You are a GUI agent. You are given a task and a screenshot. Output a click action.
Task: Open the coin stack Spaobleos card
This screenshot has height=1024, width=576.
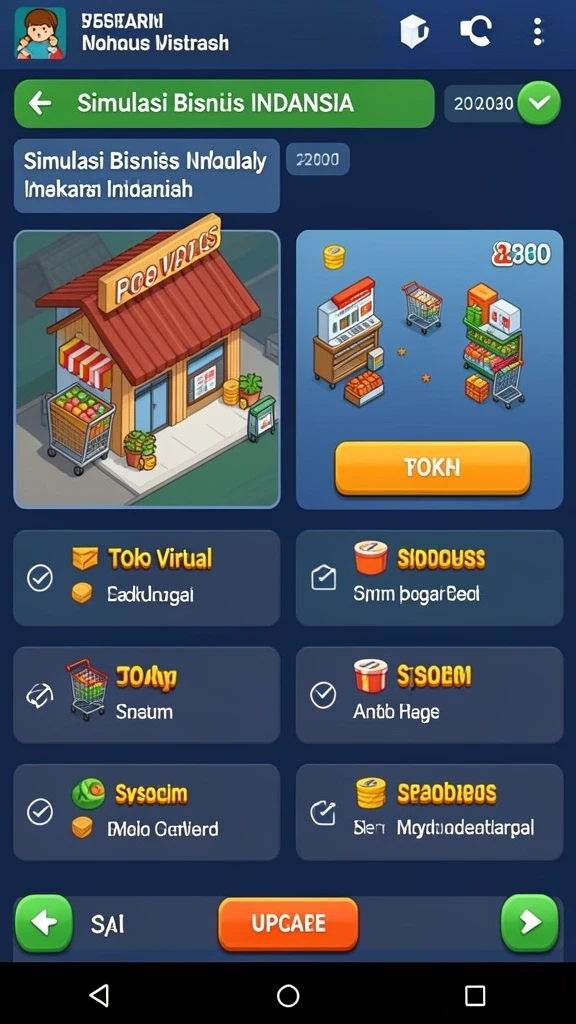(430, 812)
